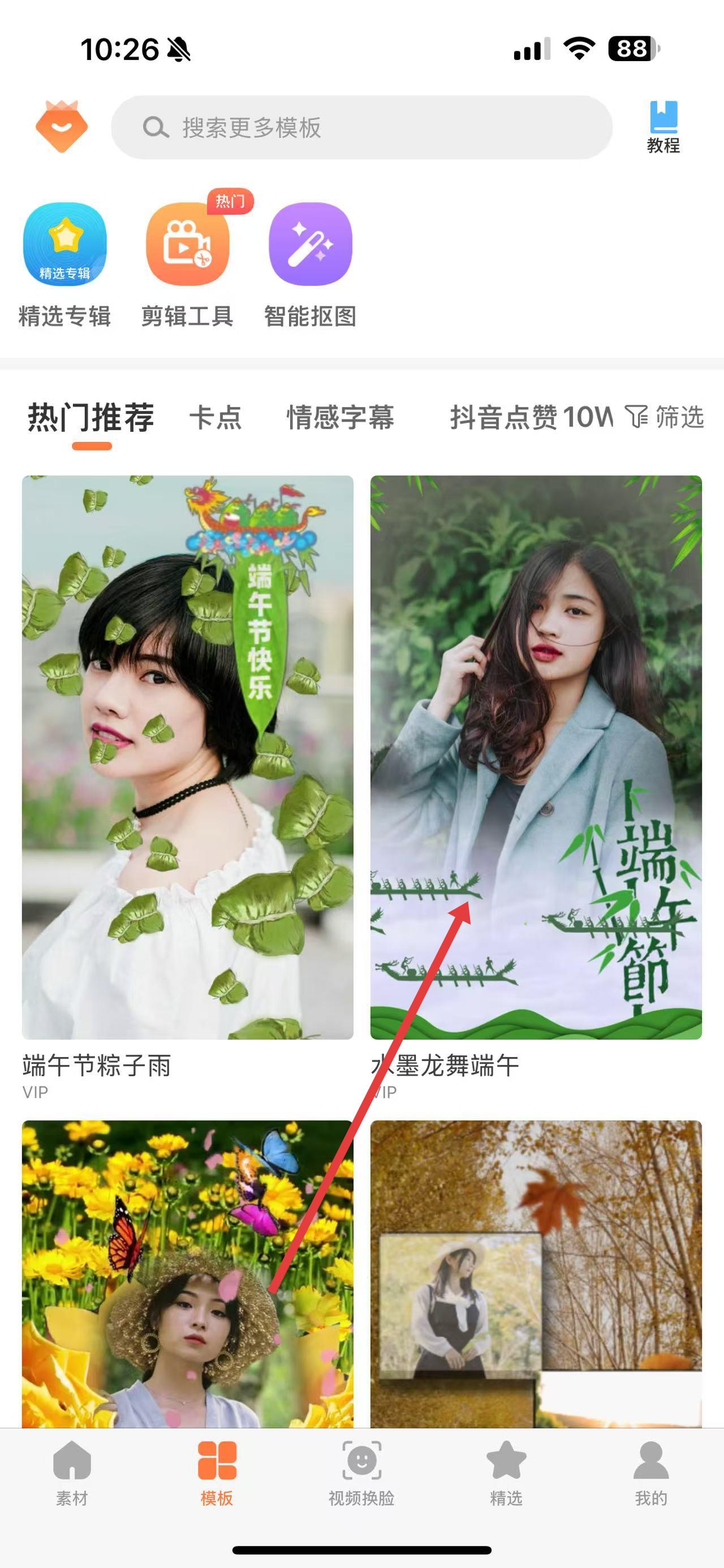Open the 教程 tutorial icon

tap(663, 127)
